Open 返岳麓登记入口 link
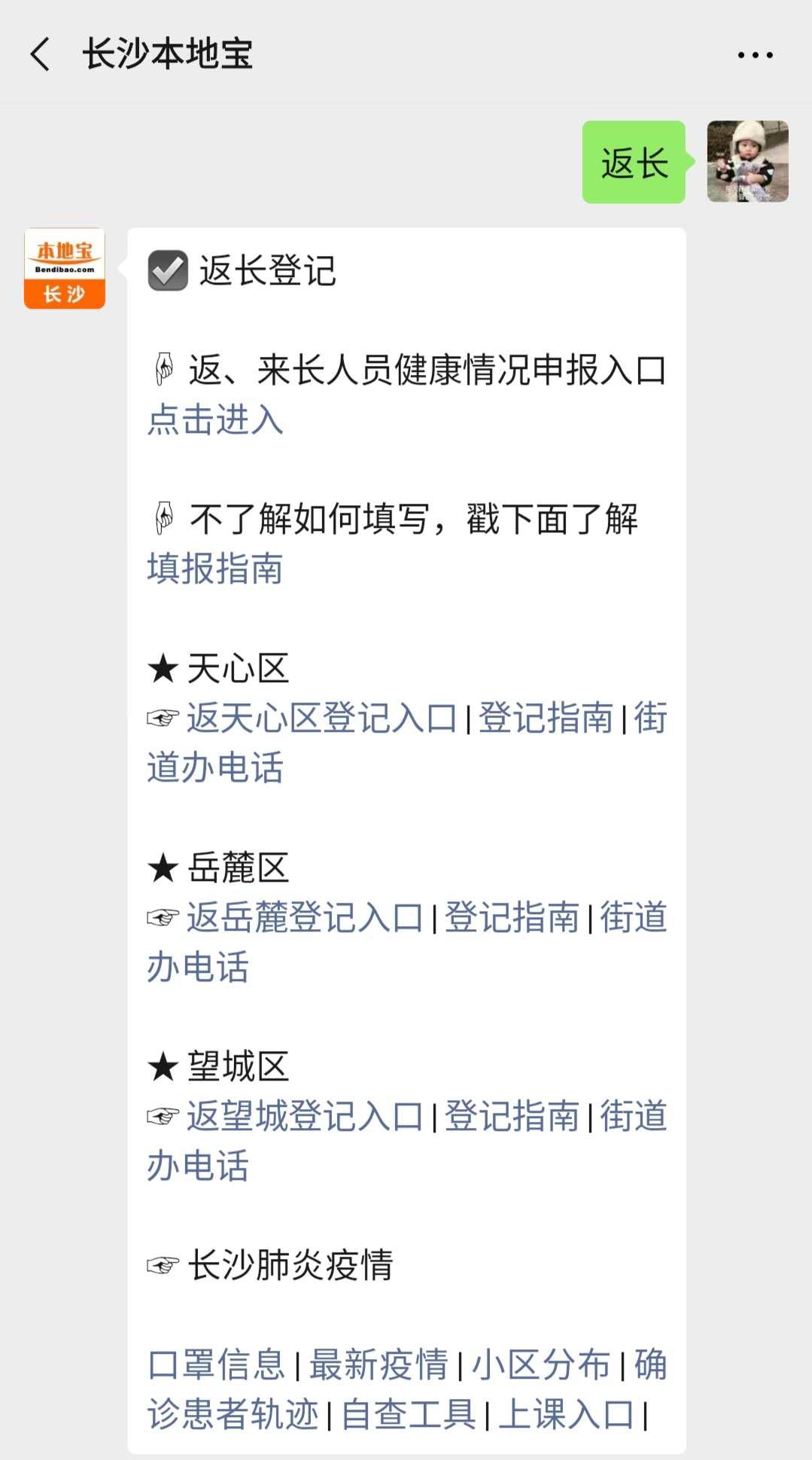 point(305,917)
